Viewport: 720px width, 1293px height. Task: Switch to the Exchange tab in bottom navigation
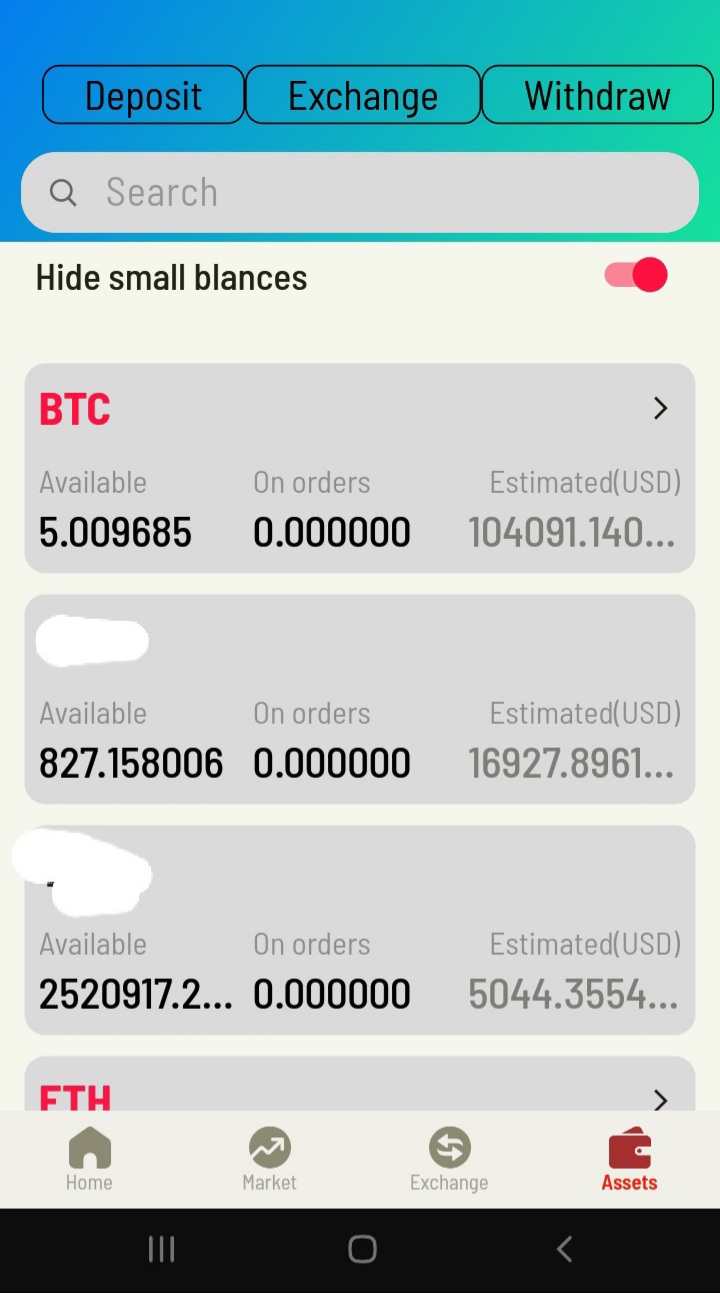(x=449, y=1160)
